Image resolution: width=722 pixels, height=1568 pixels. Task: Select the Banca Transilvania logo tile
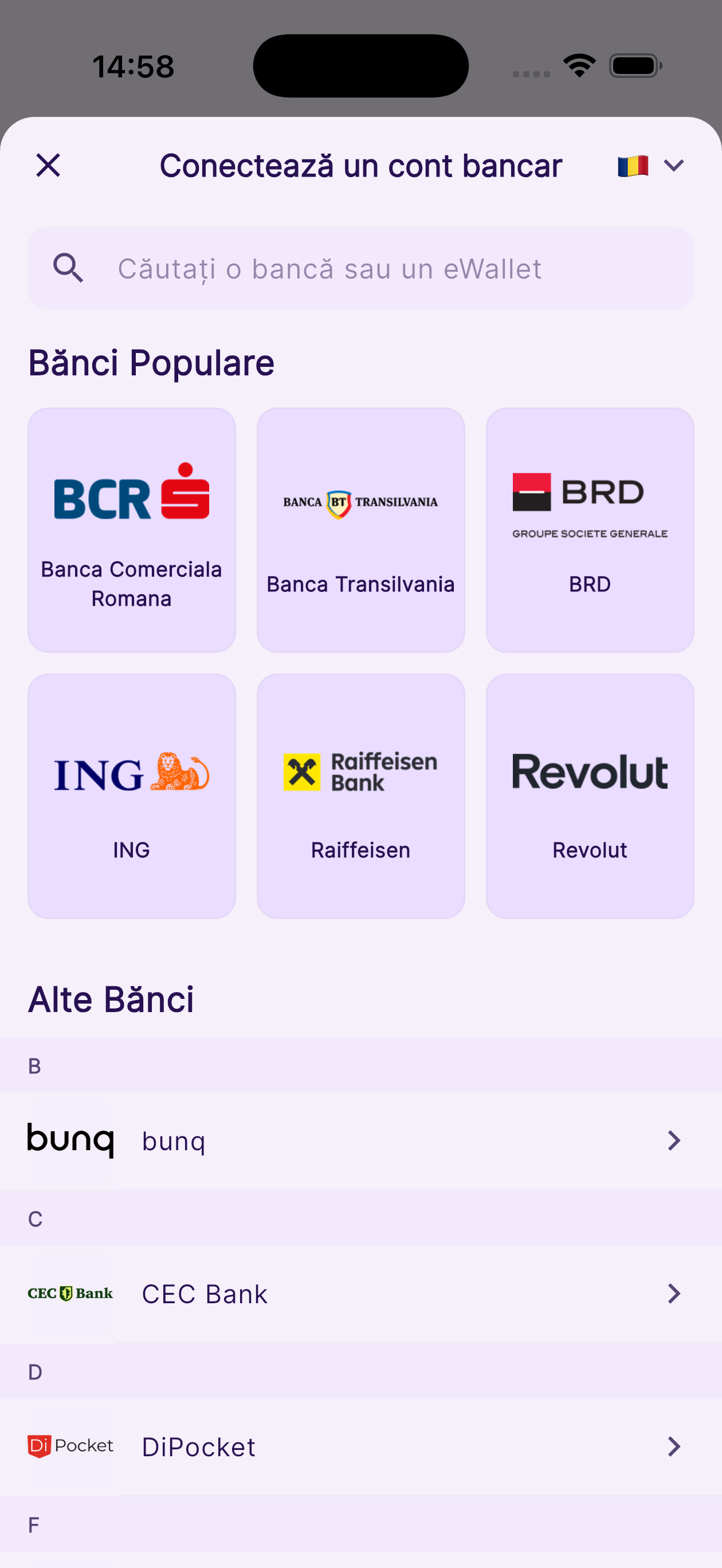click(x=360, y=501)
